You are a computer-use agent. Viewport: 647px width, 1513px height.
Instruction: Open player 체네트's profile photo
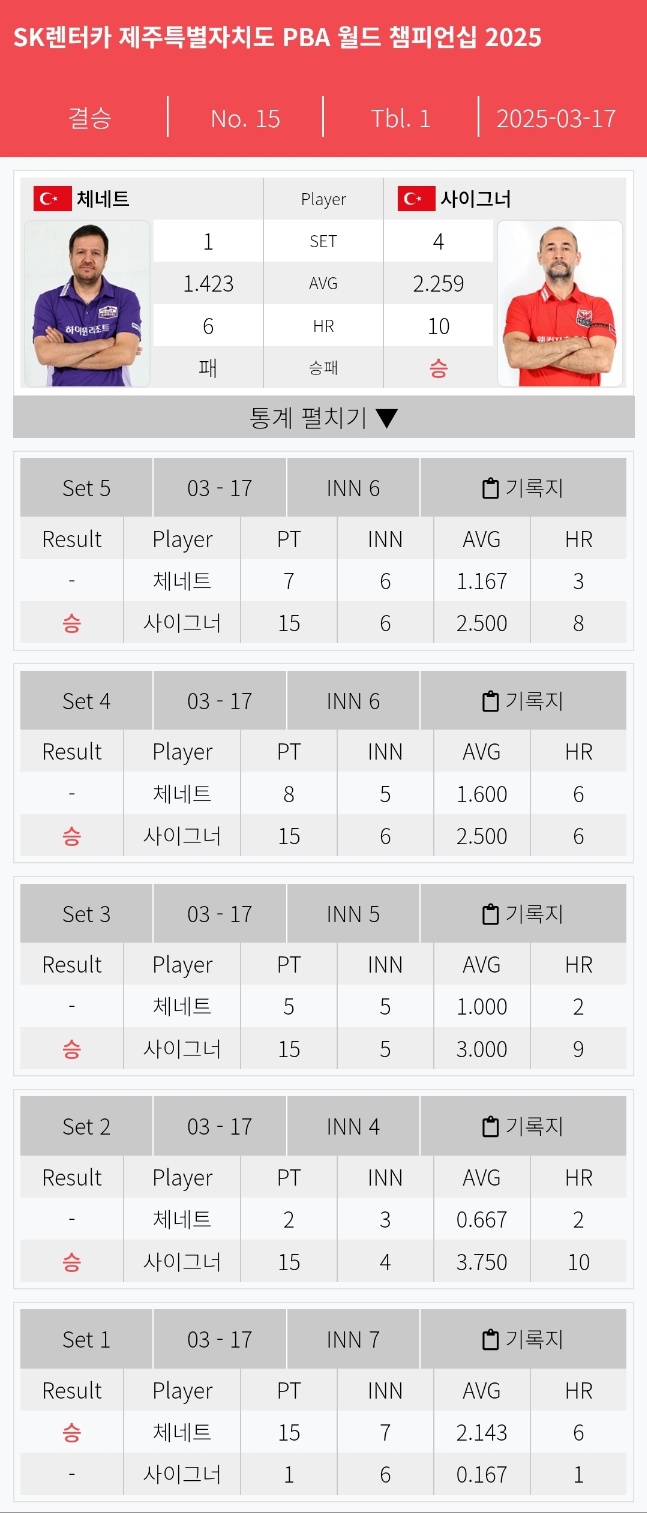coord(87,304)
